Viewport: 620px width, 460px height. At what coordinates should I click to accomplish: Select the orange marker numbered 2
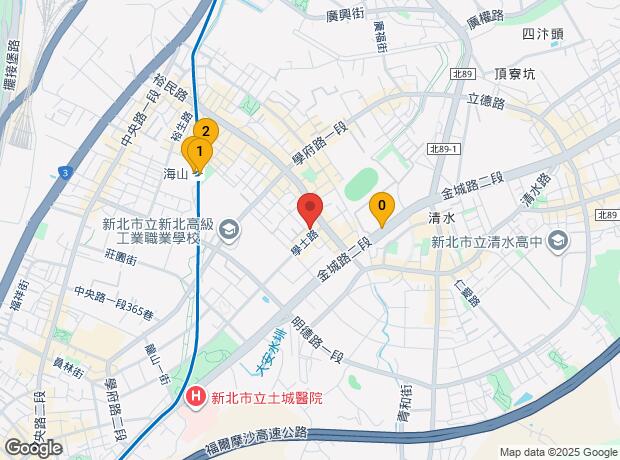(206, 129)
